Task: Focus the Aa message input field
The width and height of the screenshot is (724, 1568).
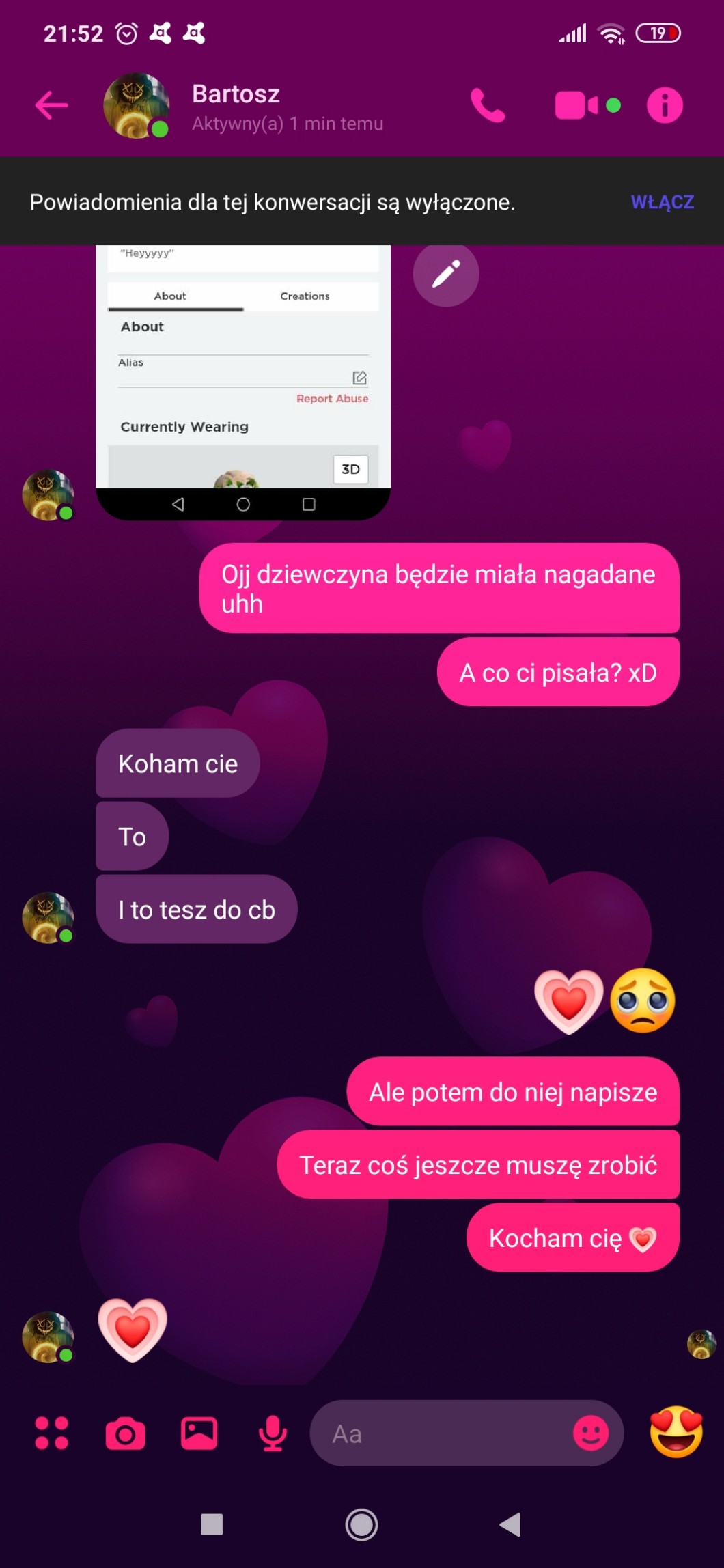Action: (437, 1433)
